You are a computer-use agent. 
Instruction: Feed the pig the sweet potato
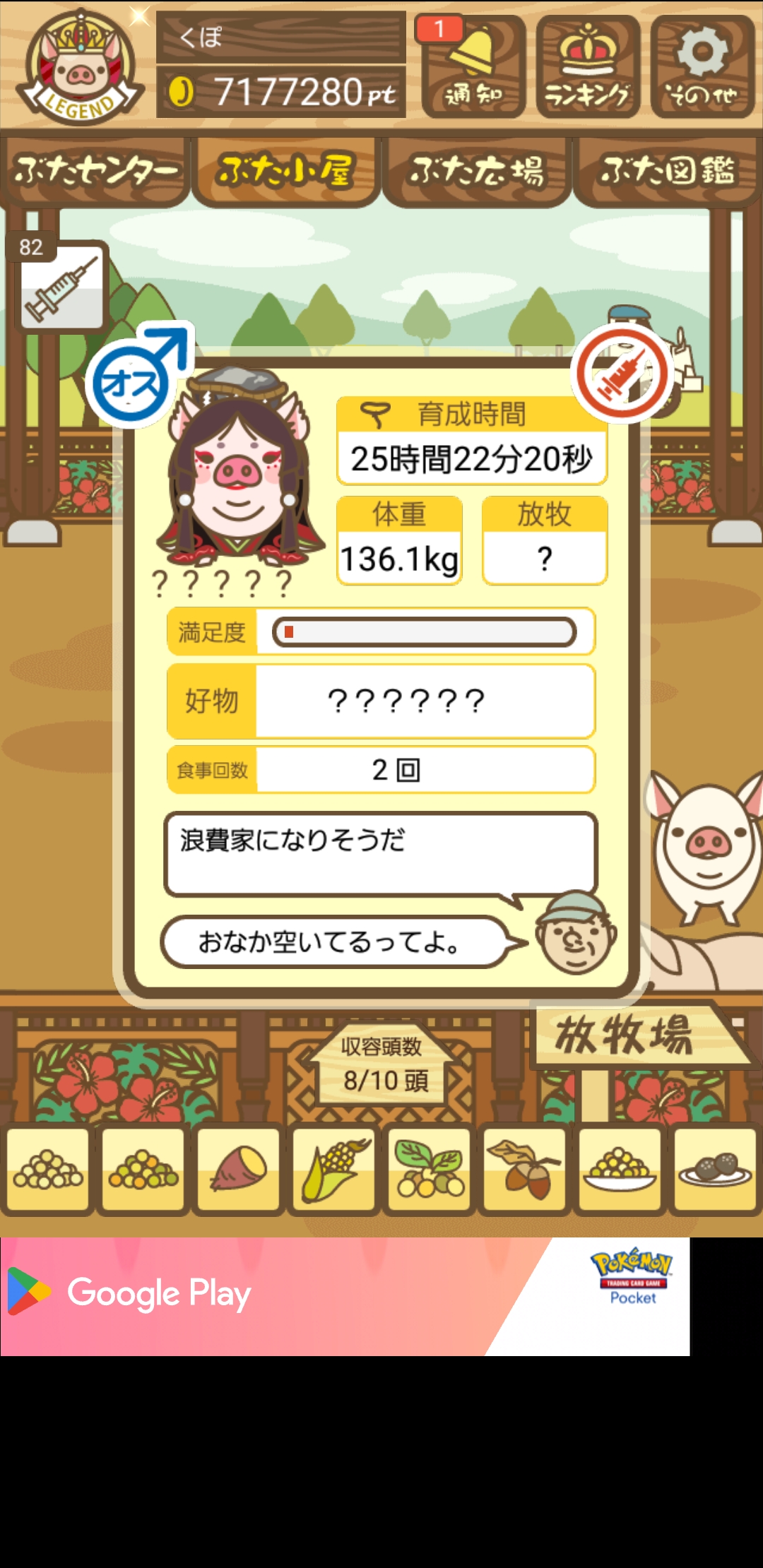click(x=239, y=1170)
